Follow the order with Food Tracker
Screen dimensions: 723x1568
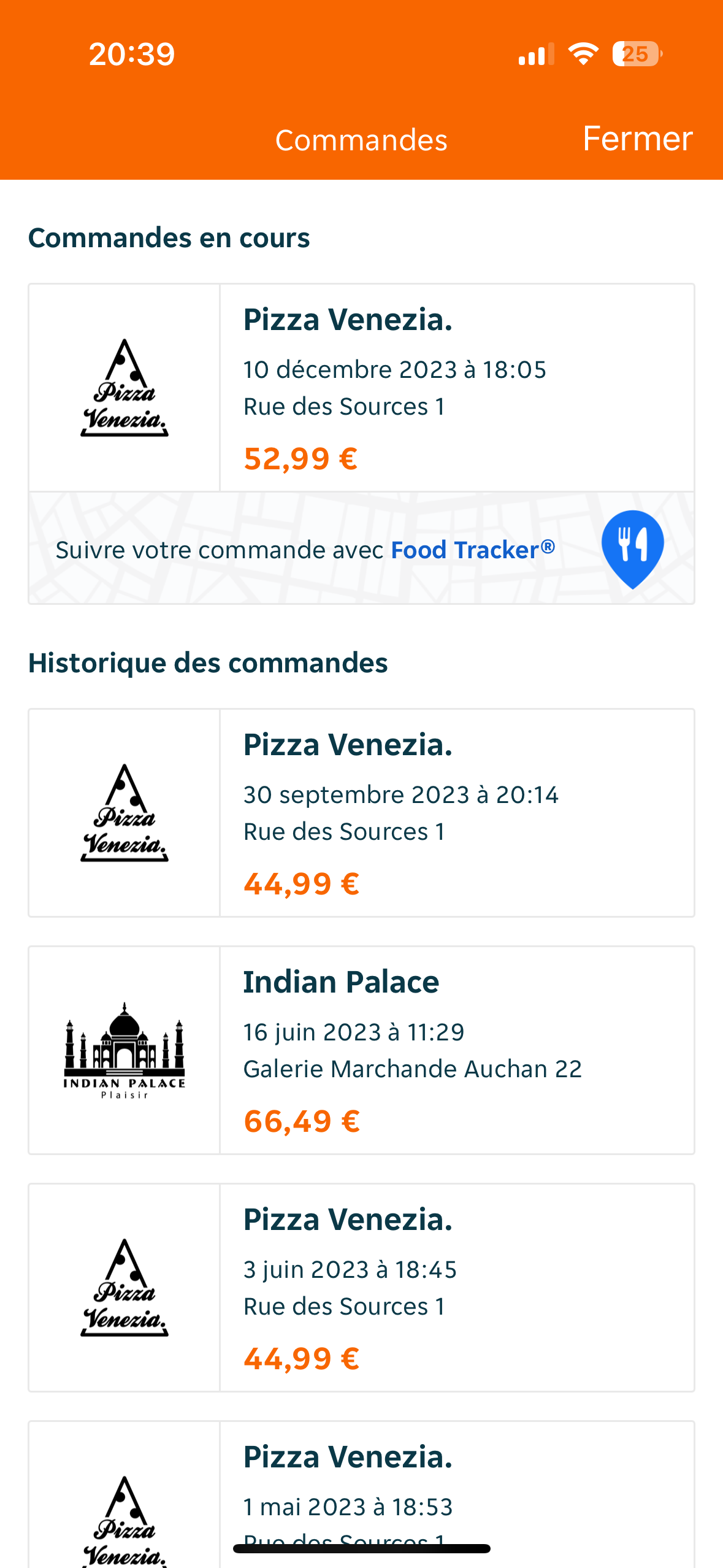[361, 548]
